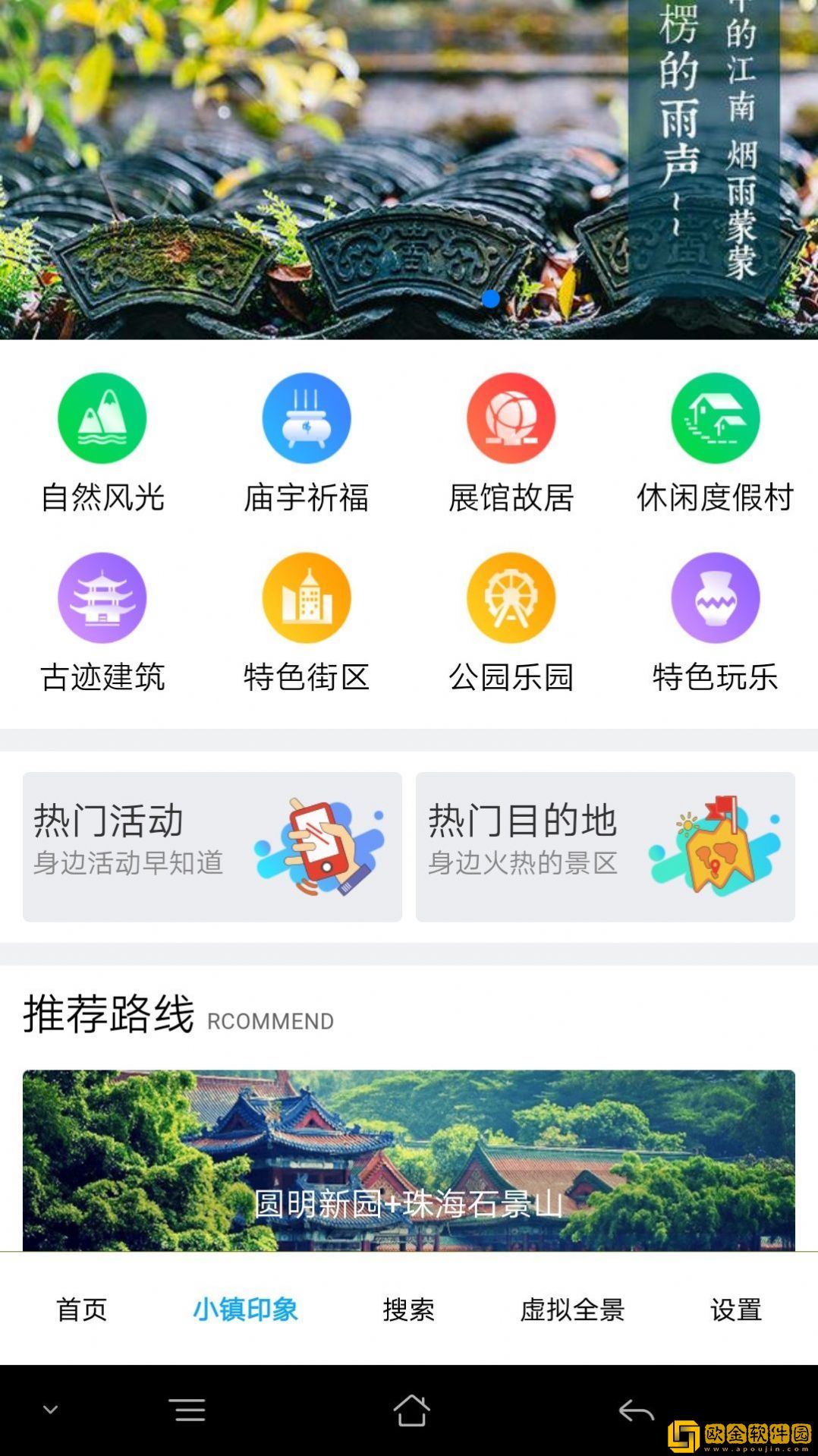
Task: Open the 展馆故居 exhibition hall icon
Action: coord(510,418)
